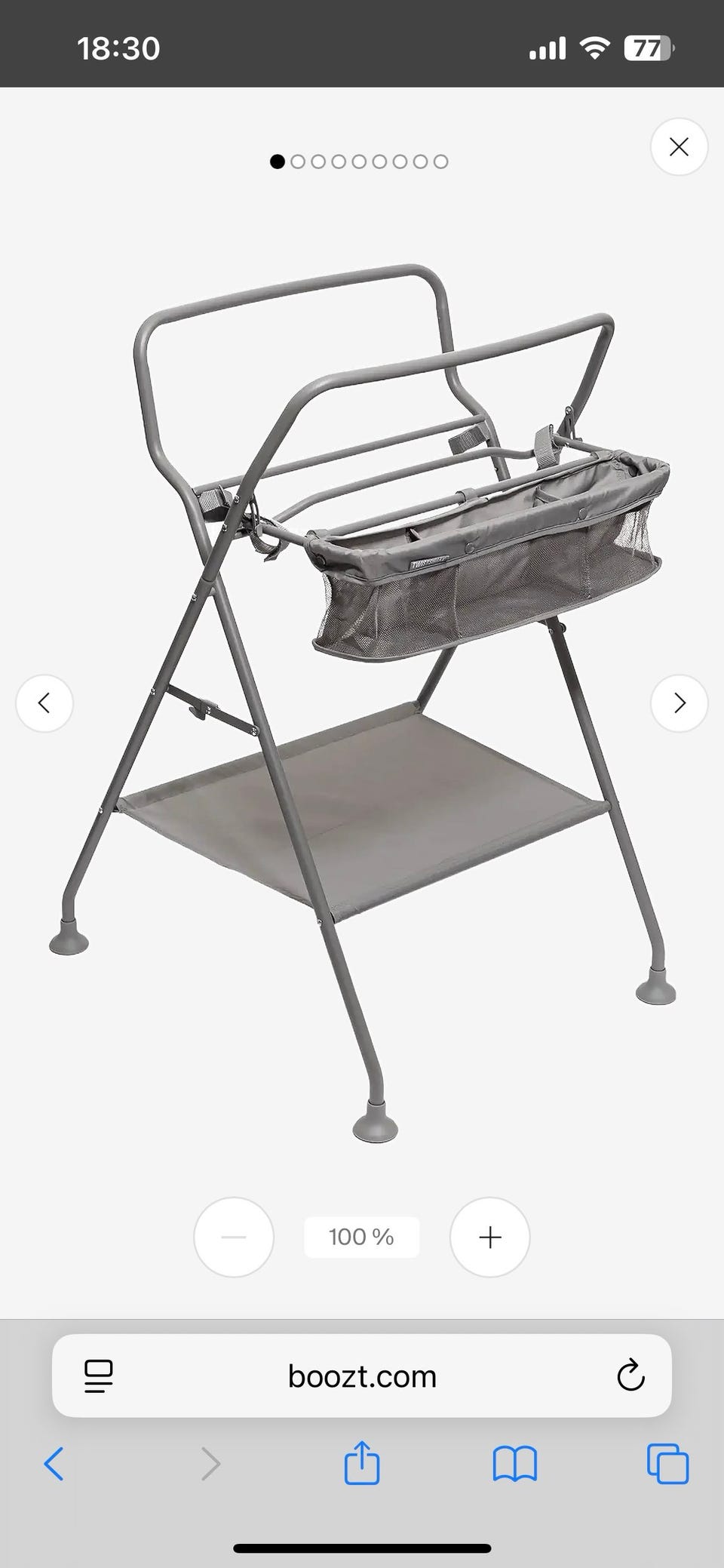The image size is (724, 1568).
Task: Tap the boozt.com address bar
Action: point(362,1376)
